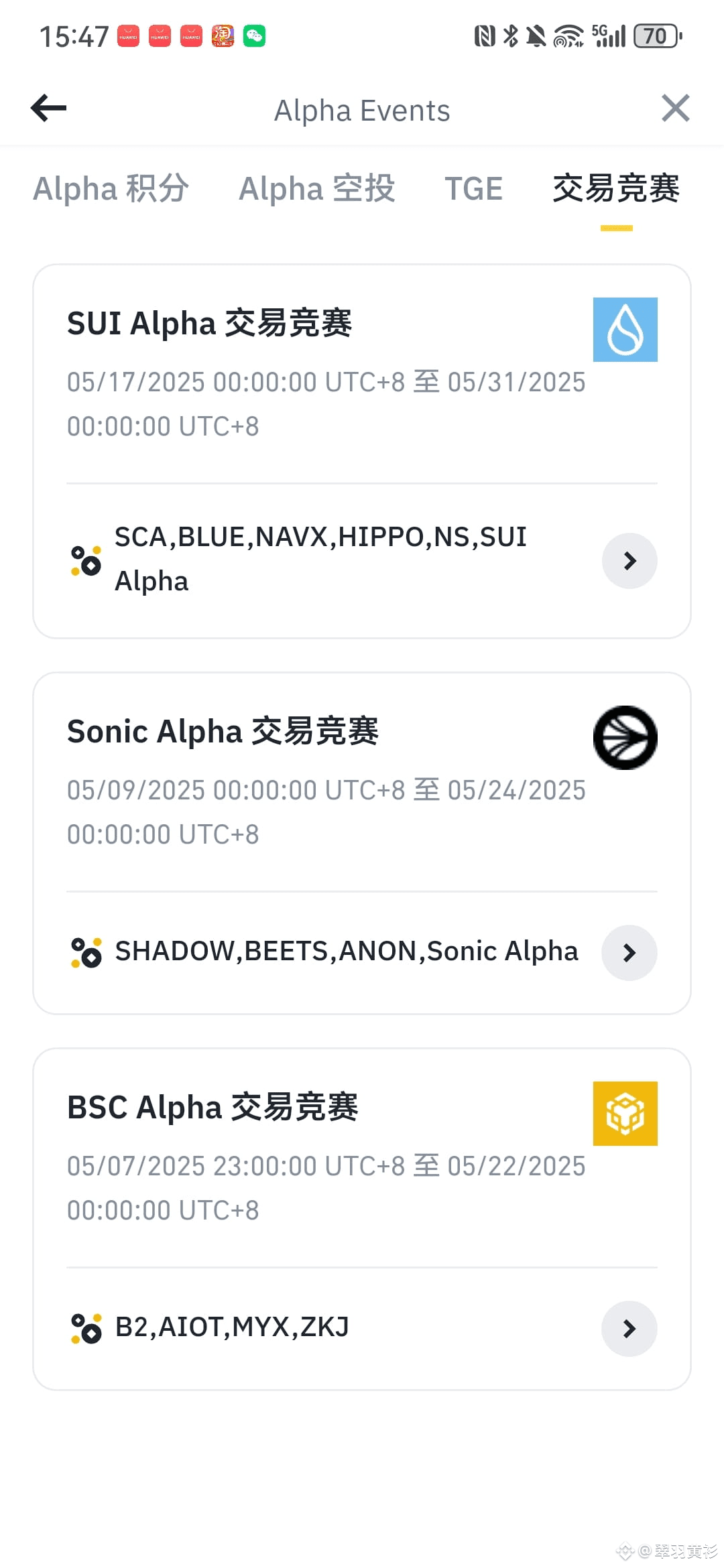The width and height of the screenshot is (724, 1568).
Task: Switch to the Alpha 积分 tab
Action: pos(111,189)
